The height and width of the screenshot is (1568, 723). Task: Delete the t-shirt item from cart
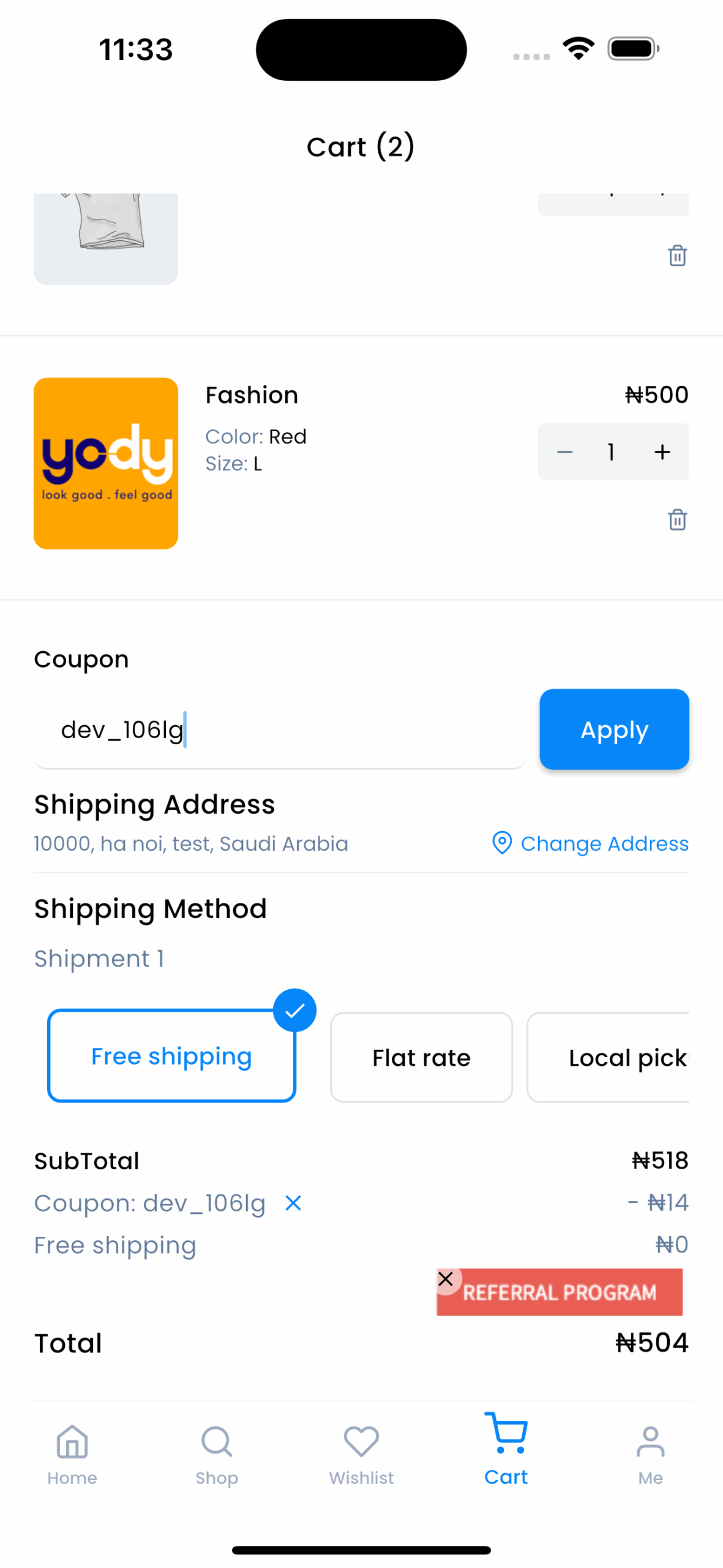[677, 255]
